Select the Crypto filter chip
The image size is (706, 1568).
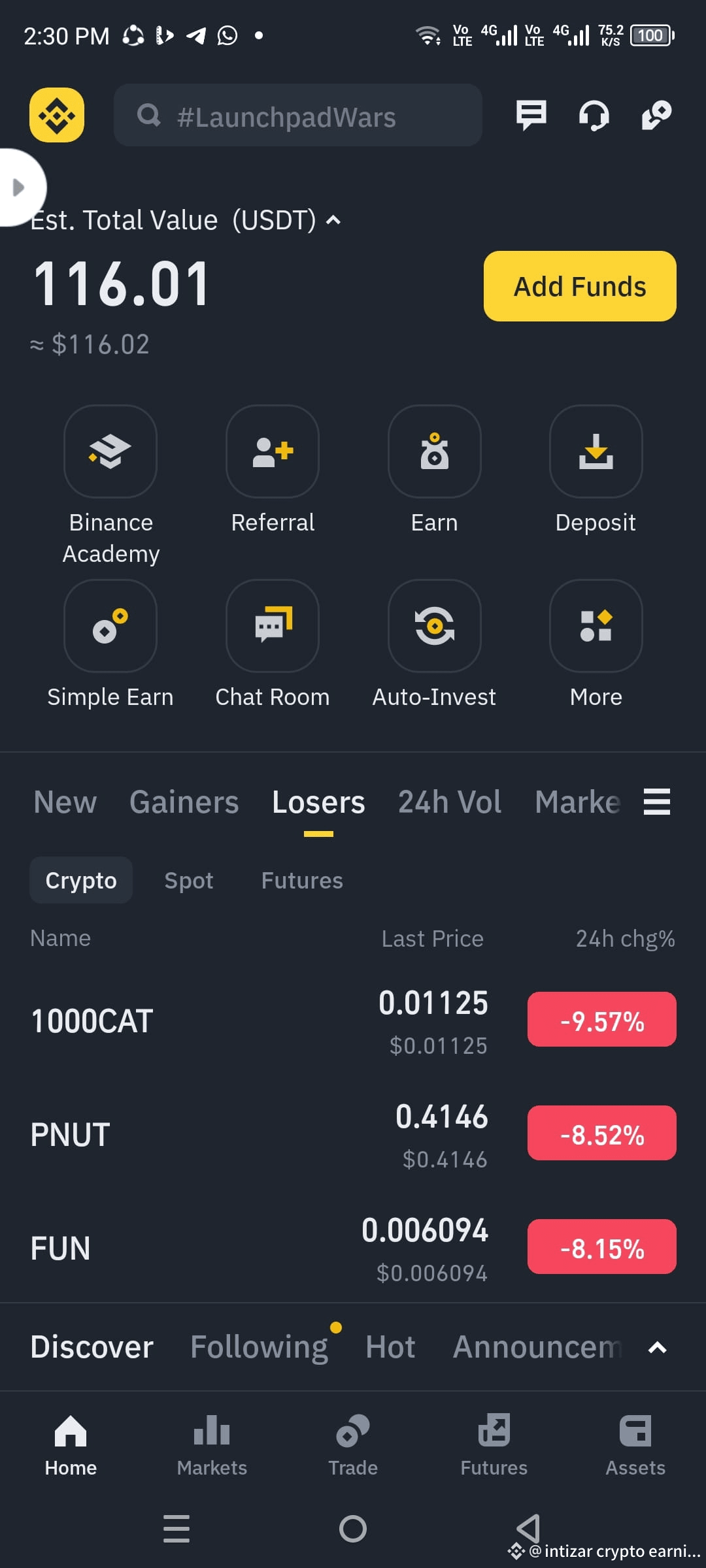click(80, 879)
